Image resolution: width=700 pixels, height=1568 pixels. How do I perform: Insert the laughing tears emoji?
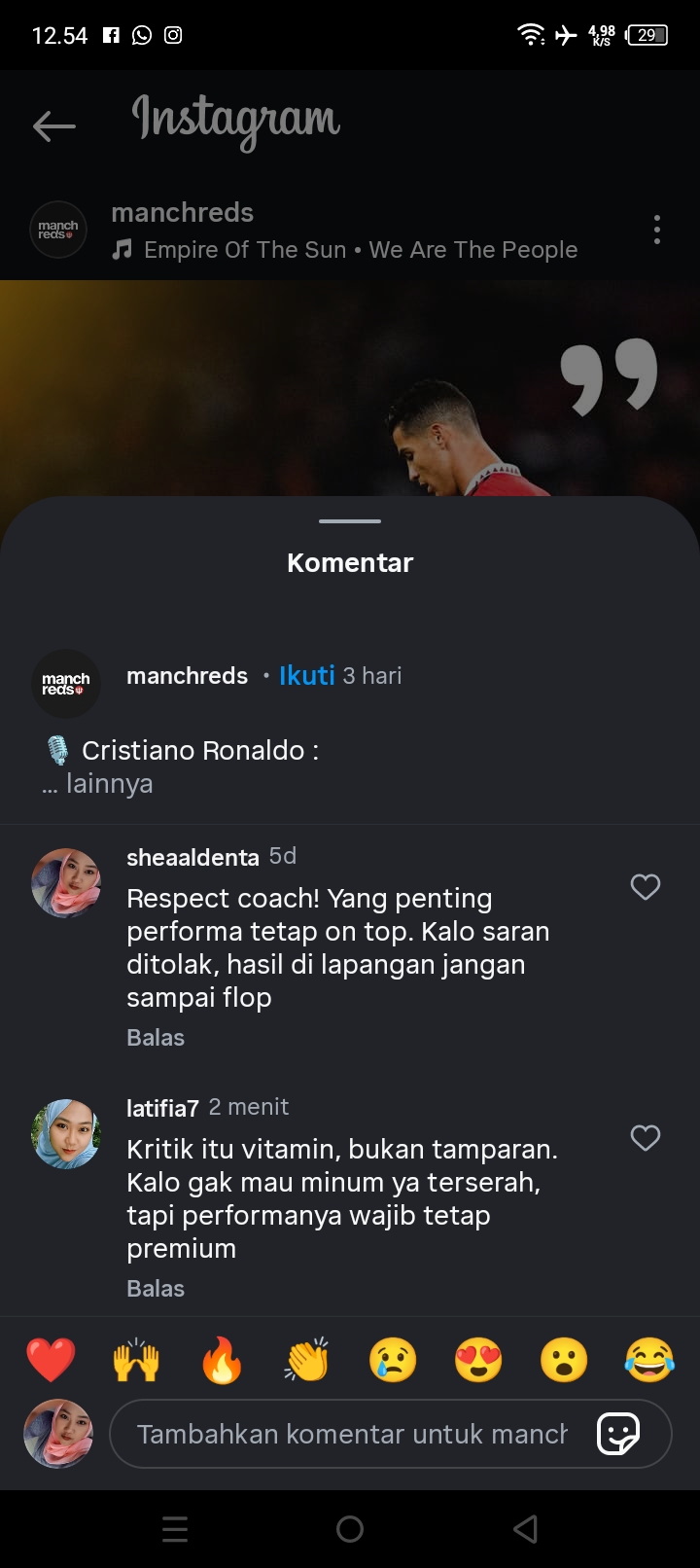pyautogui.click(x=649, y=1360)
